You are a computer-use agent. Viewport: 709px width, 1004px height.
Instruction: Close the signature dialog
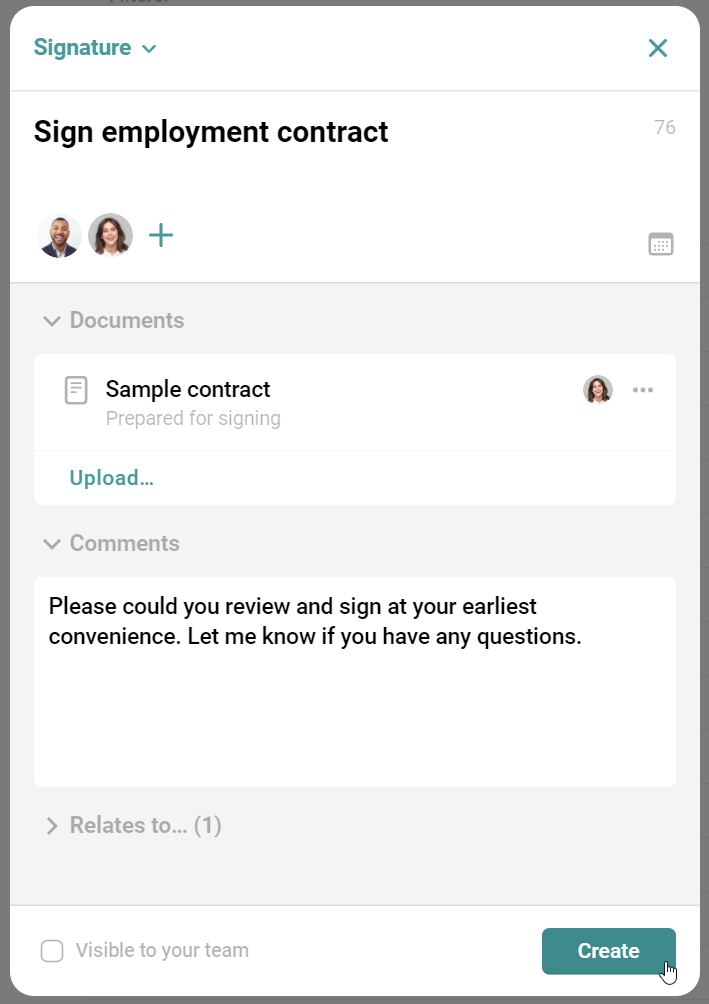(657, 48)
